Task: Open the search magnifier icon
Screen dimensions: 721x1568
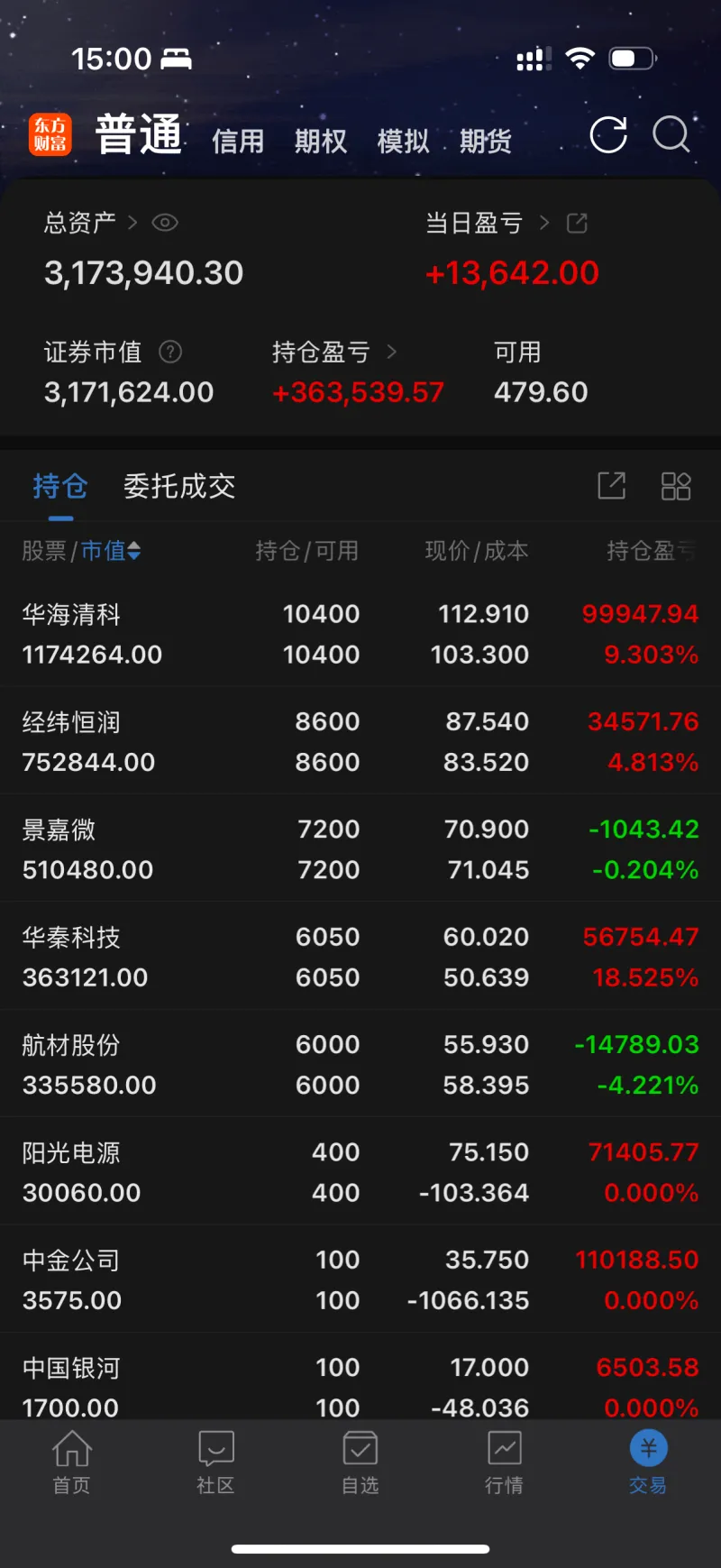Action: pos(671,135)
